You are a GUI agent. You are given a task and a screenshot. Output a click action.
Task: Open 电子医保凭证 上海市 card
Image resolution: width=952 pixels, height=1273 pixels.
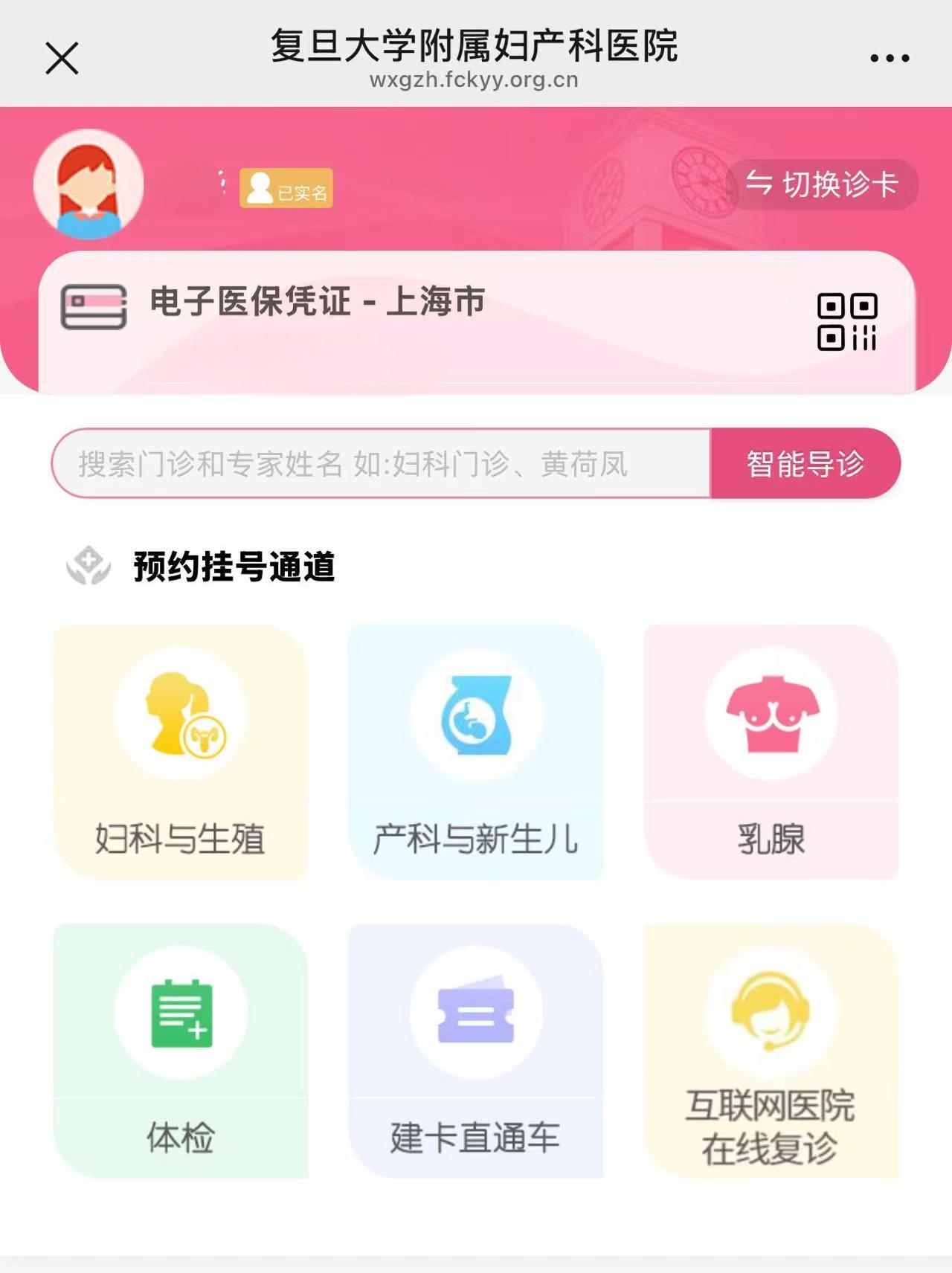(318, 303)
